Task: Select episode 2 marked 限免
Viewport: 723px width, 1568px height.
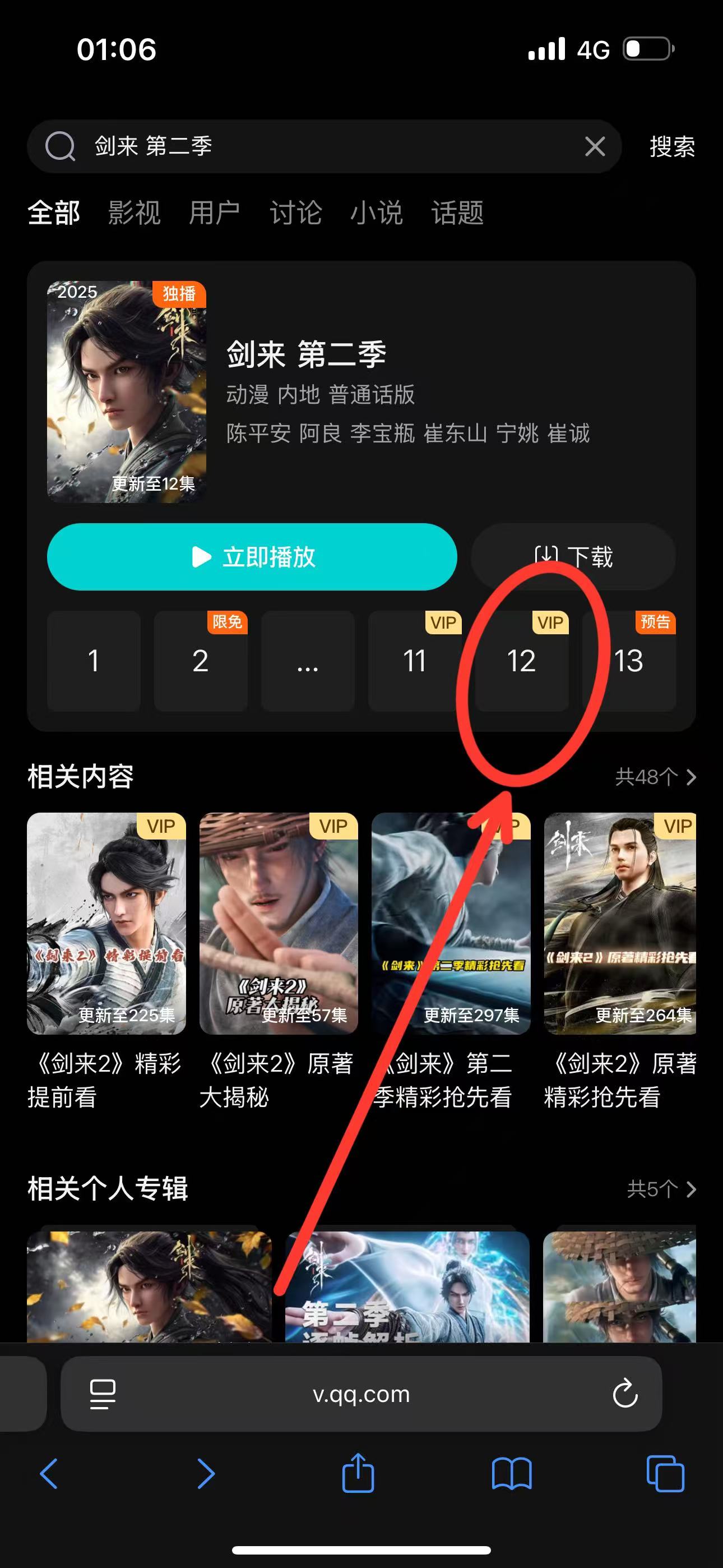Action: click(201, 662)
